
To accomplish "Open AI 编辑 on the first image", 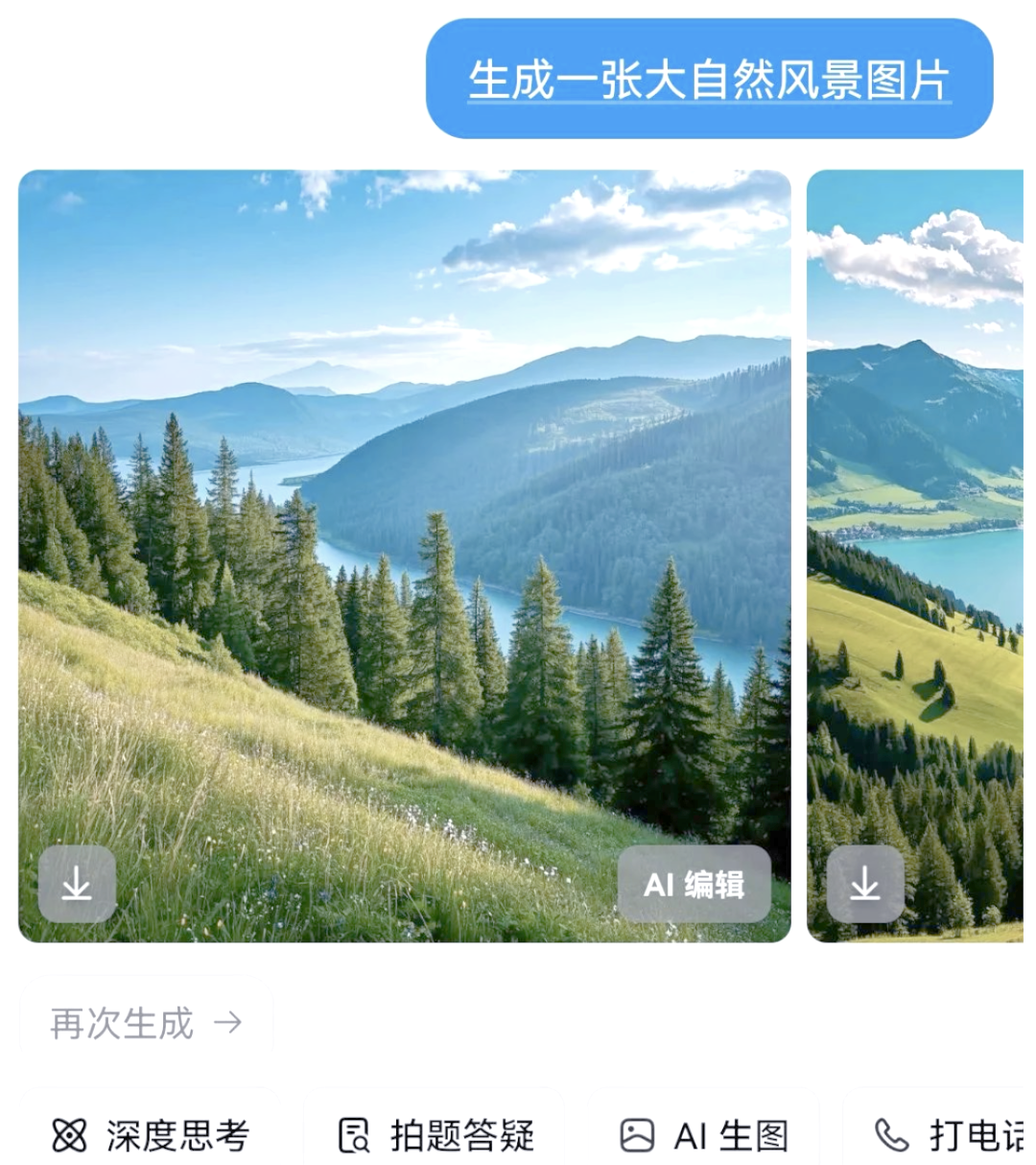I will [x=694, y=884].
